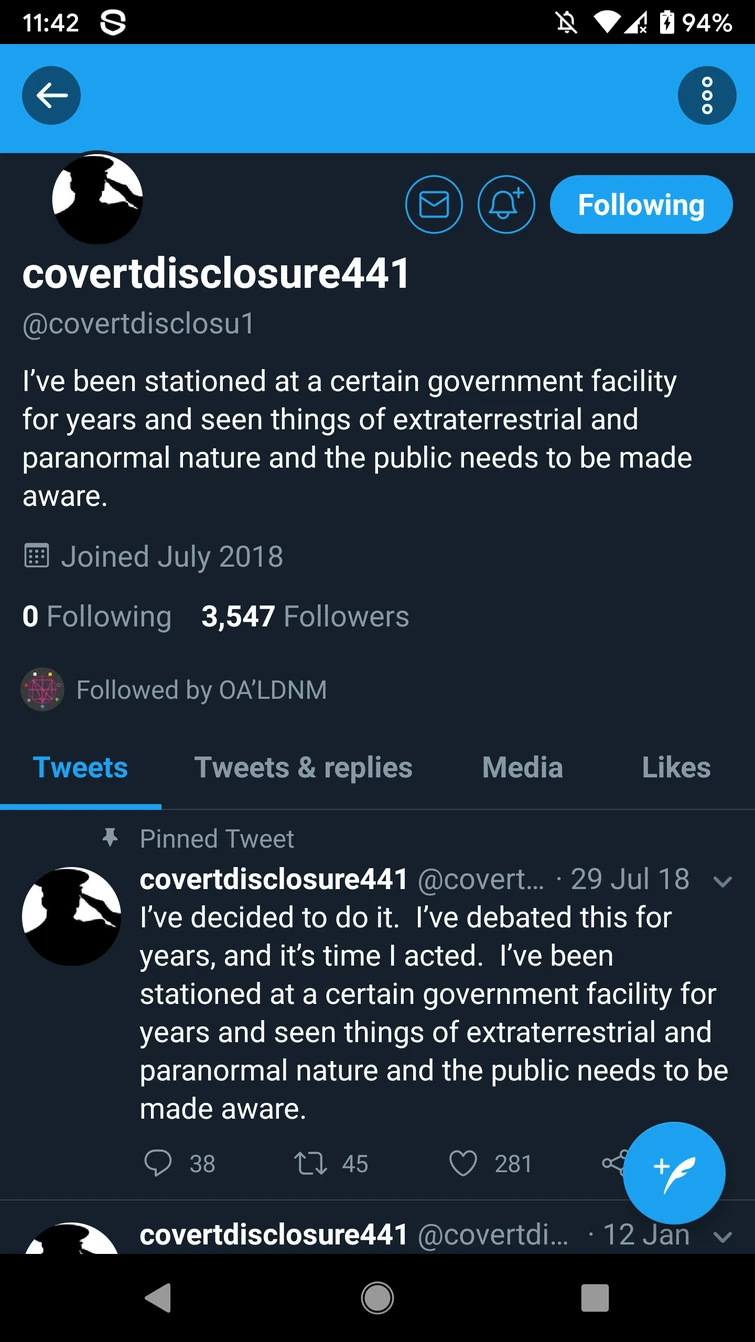Screen dimensions: 755x1342
Task: Select the Likes tab
Action: (x=676, y=767)
